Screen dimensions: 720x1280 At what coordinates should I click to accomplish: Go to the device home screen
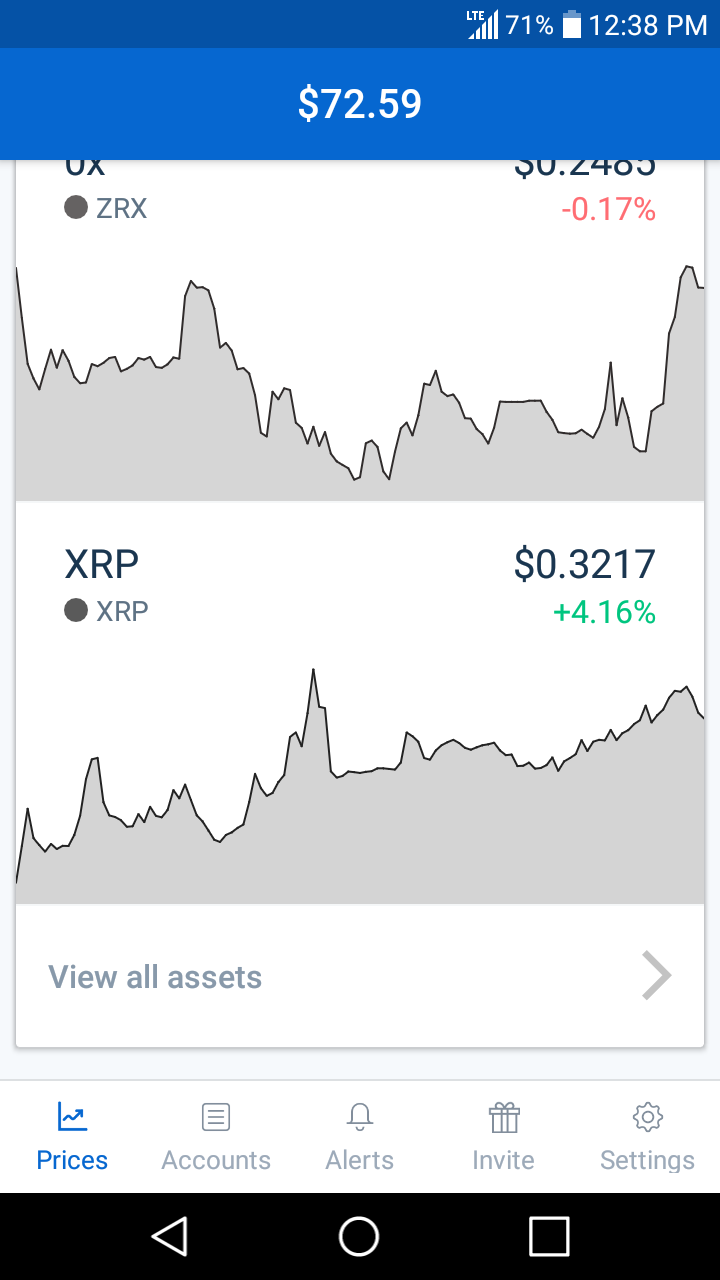[359, 1236]
